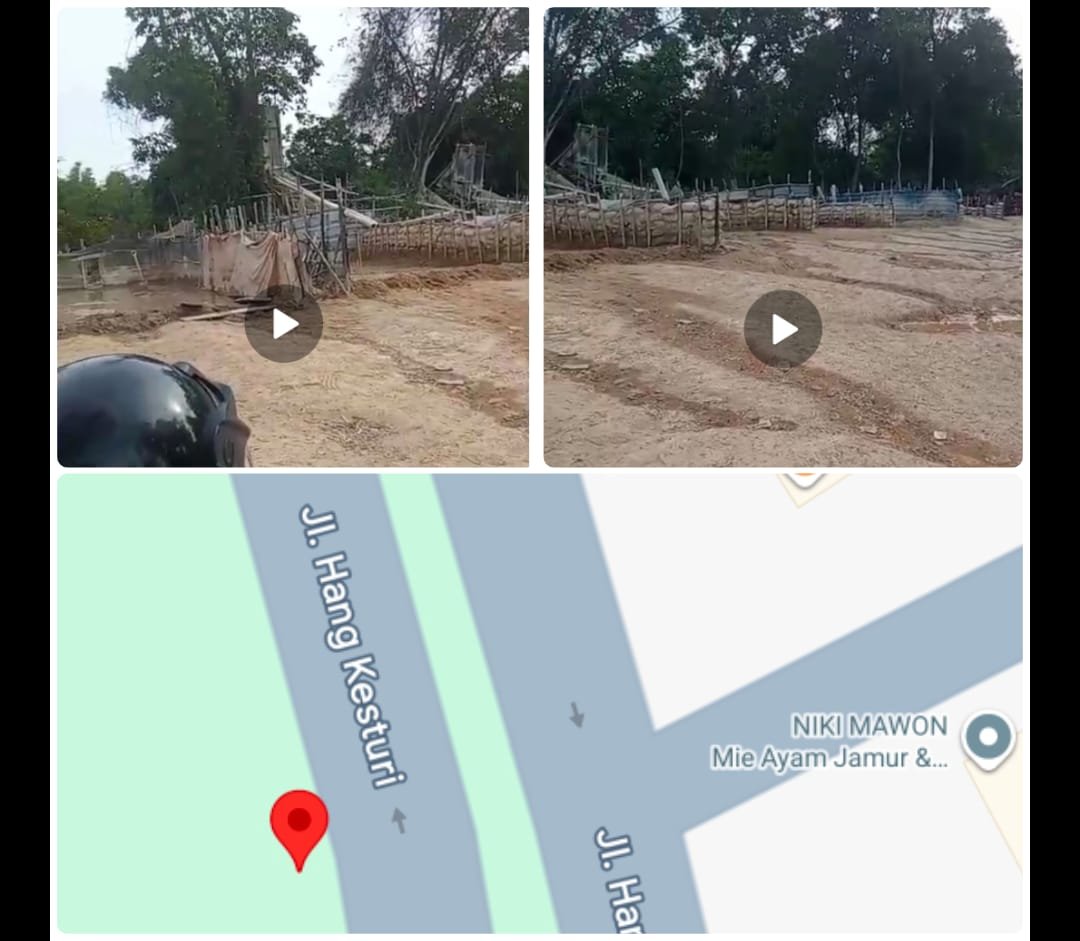The height and width of the screenshot is (941, 1080).
Task: Play the video showing the helmet
Action: coord(284,325)
